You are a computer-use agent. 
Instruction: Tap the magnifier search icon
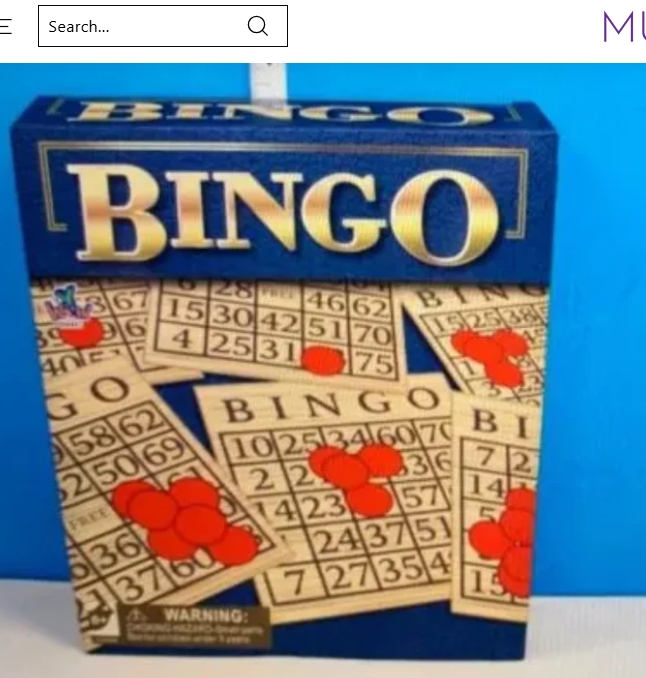[258, 27]
